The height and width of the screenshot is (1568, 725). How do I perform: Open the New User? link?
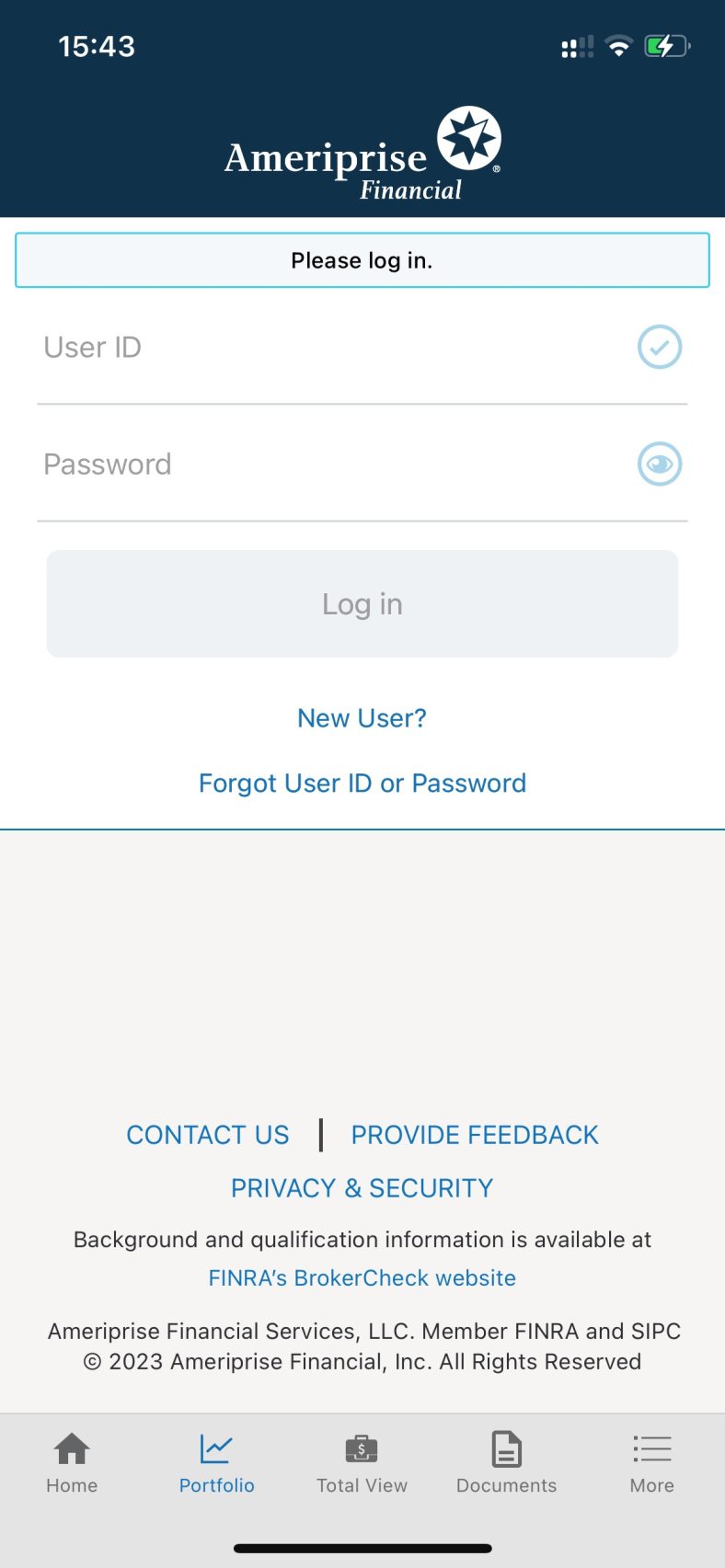tap(362, 717)
